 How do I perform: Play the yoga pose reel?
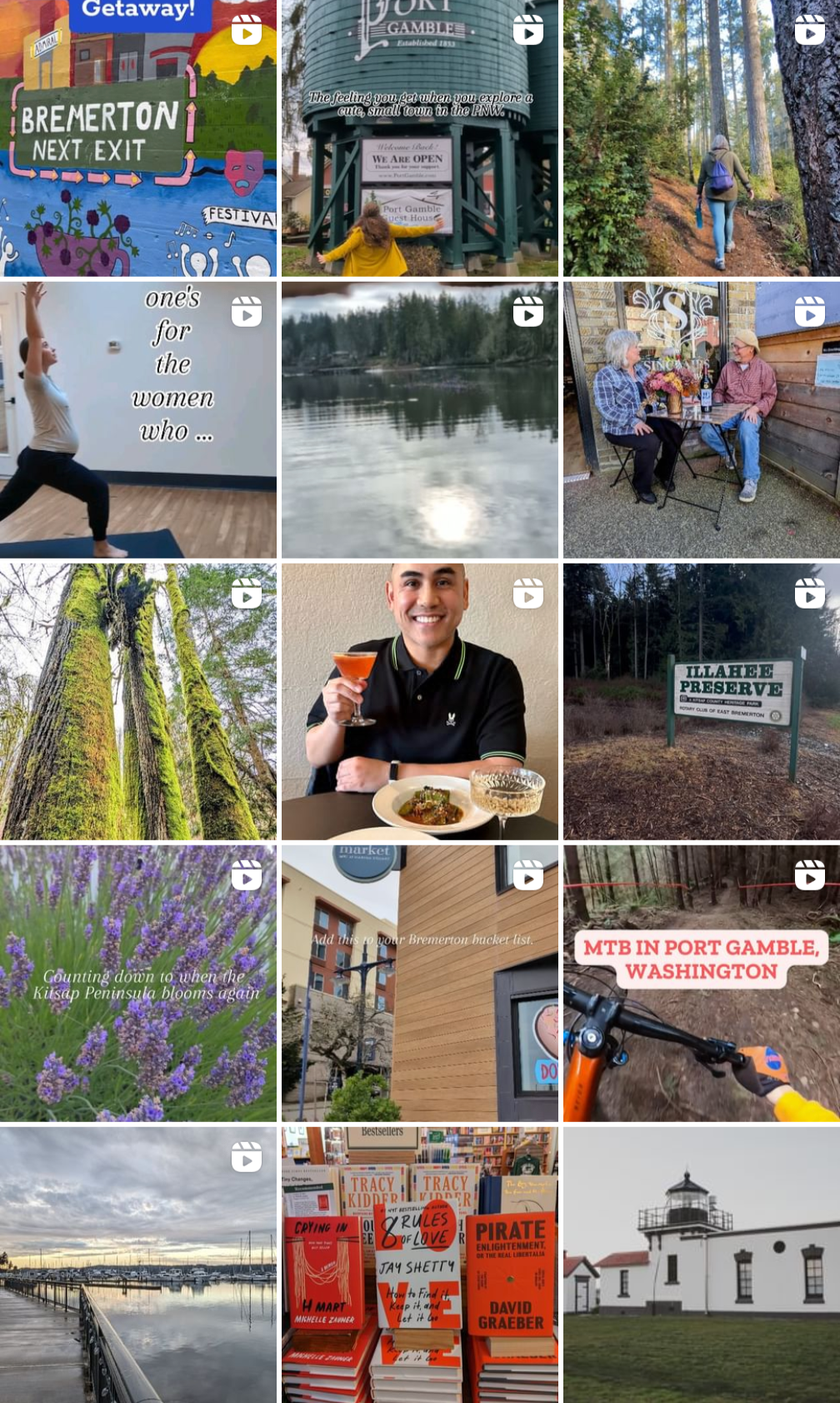tap(137, 419)
